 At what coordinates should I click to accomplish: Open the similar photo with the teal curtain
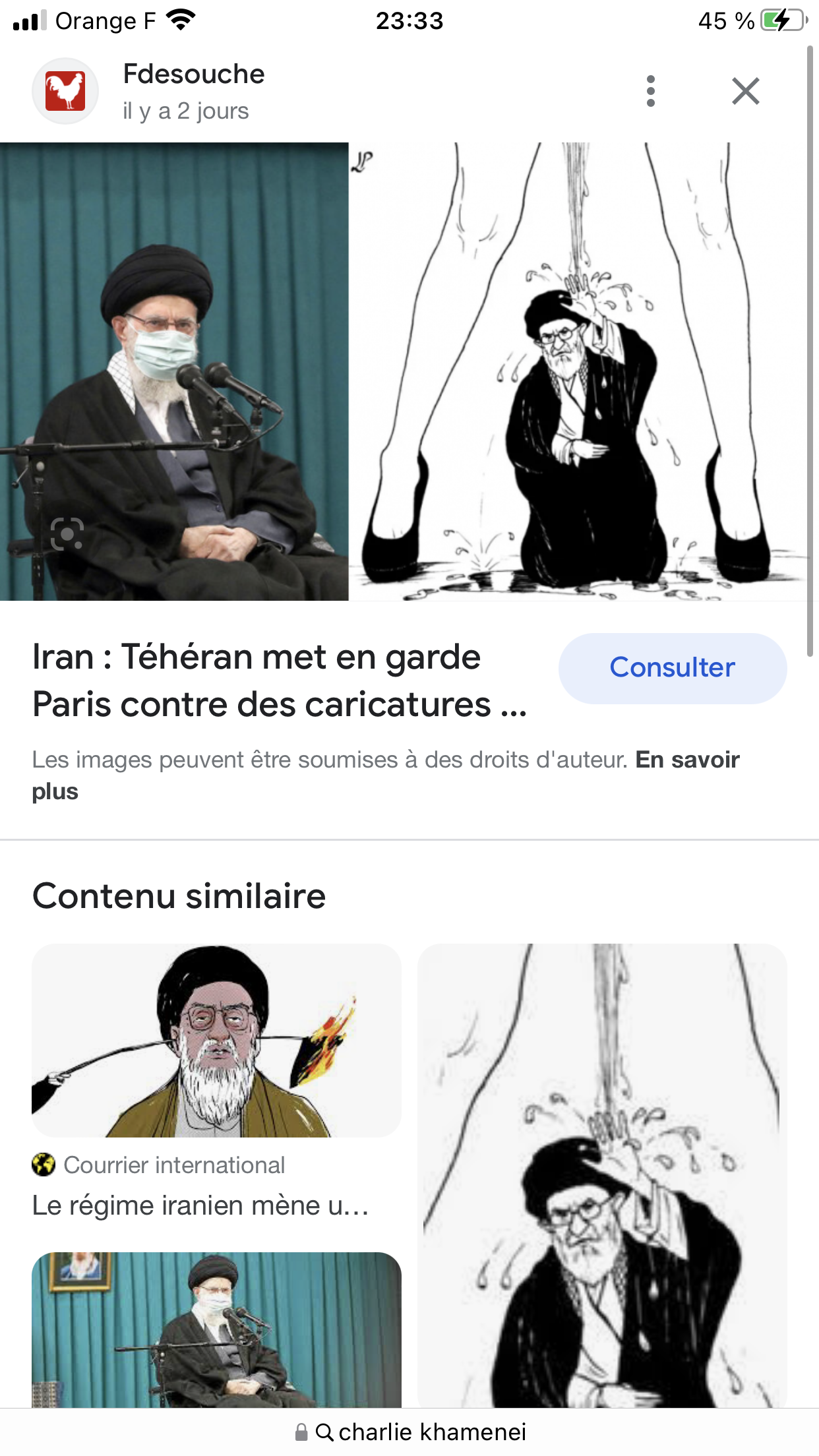coord(216,1329)
